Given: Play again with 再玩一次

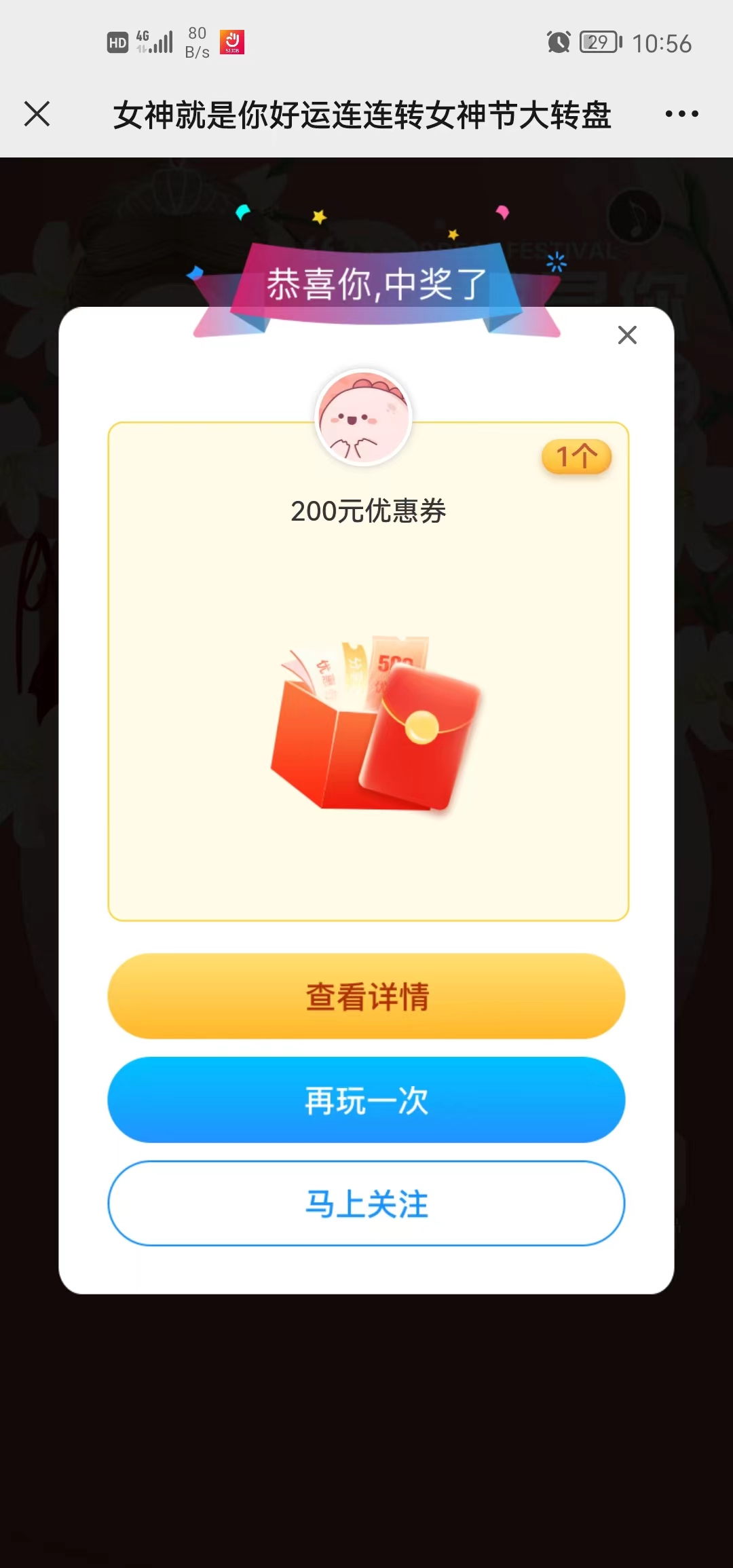Looking at the screenshot, I should pos(366,1100).
